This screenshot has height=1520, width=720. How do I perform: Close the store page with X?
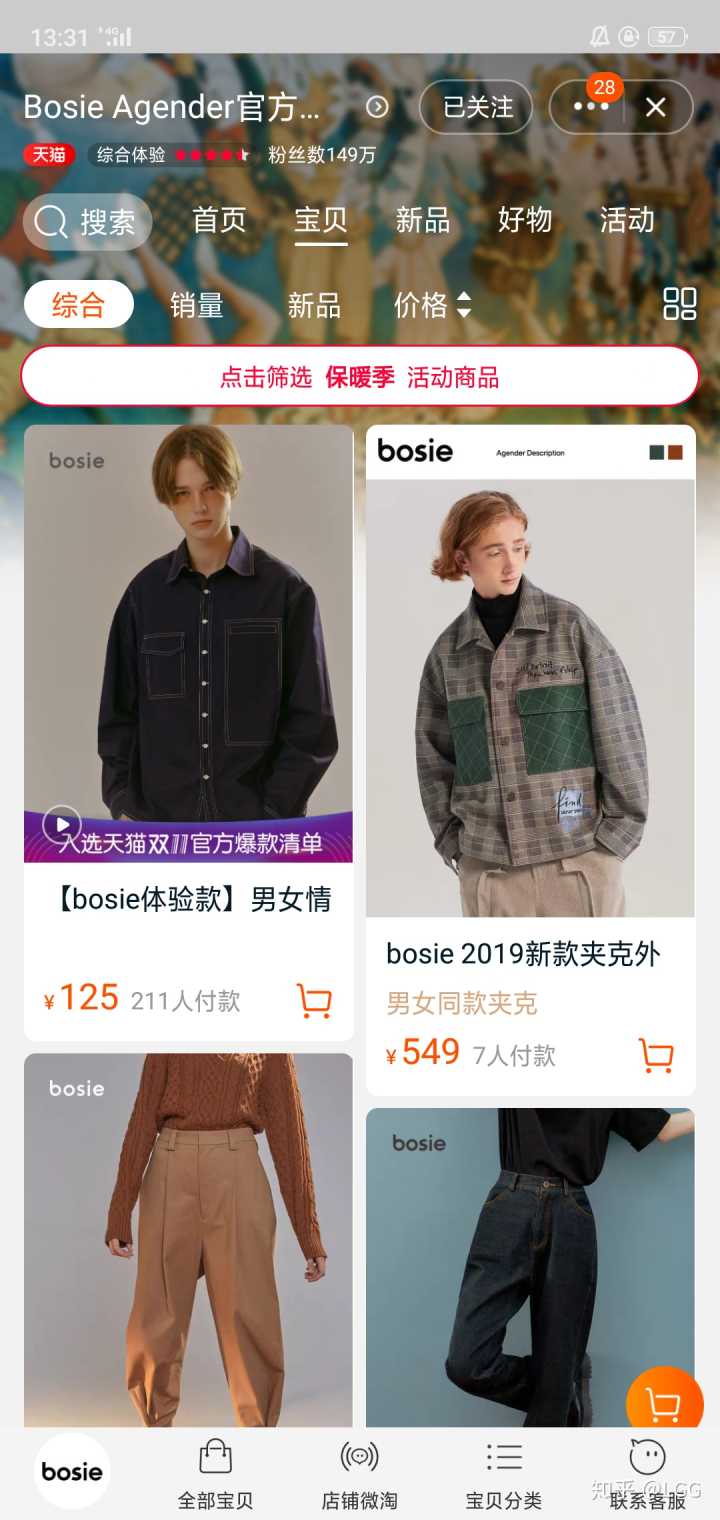(656, 107)
